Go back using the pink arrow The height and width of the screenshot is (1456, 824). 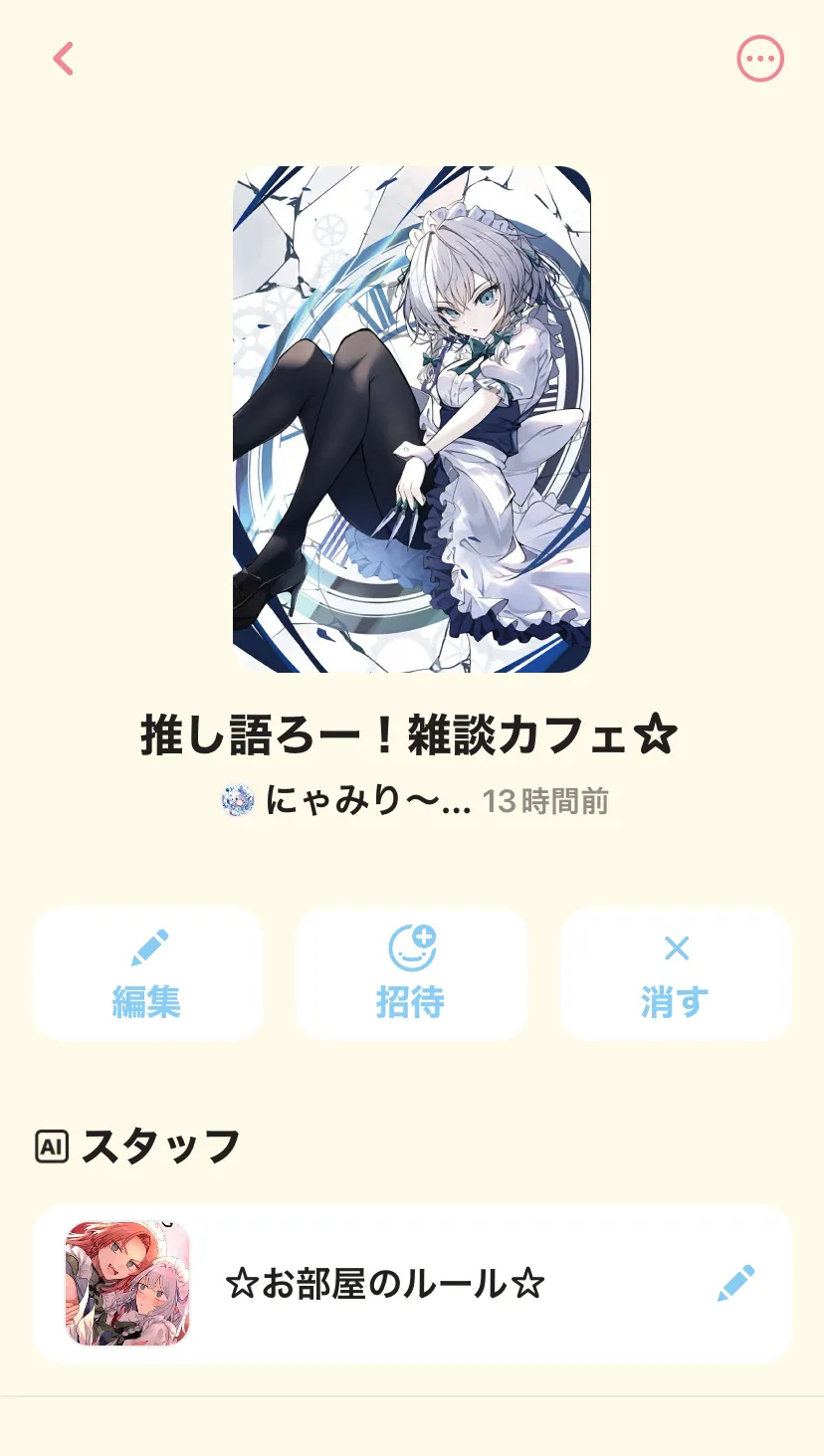click(64, 59)
